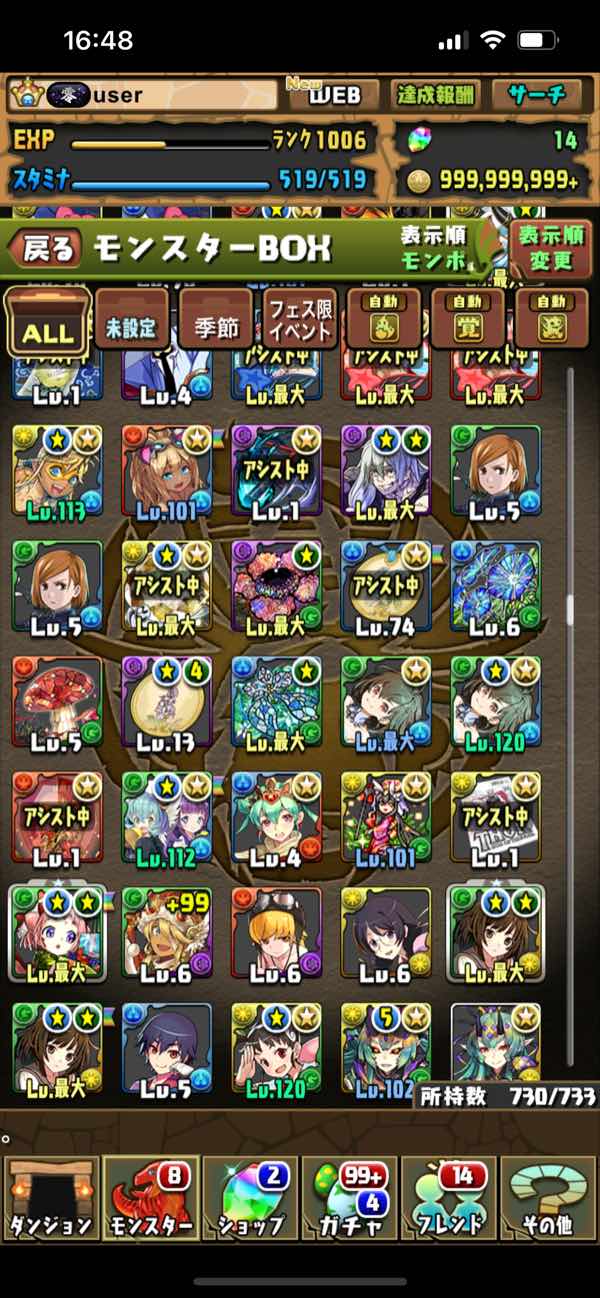Image resolution: width=600 pixels, height=1298 pixels.
Task: Select the Lv.102 monster
Action: pyautogui.click(x=386, y=1049)
